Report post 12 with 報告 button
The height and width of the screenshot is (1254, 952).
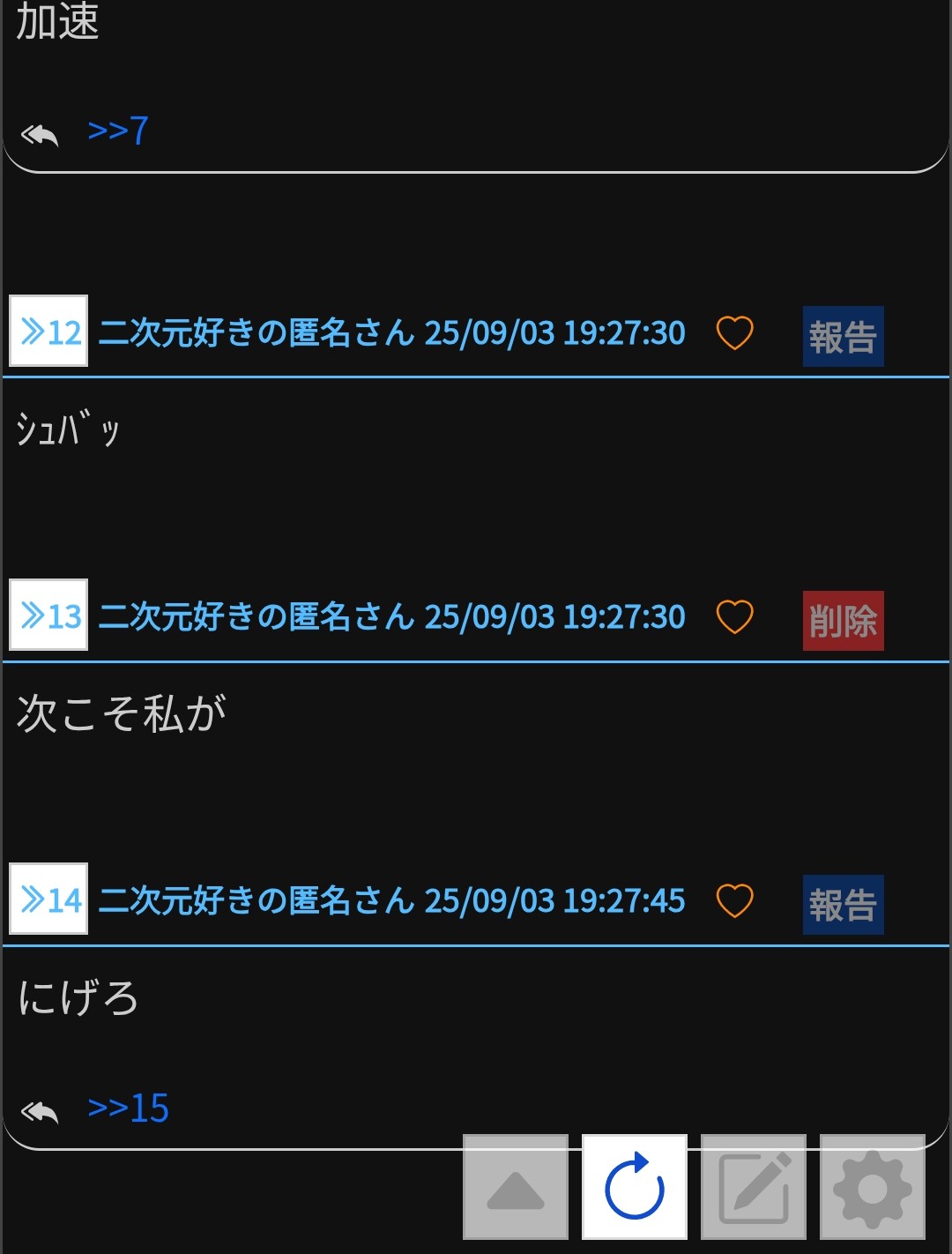843,337
